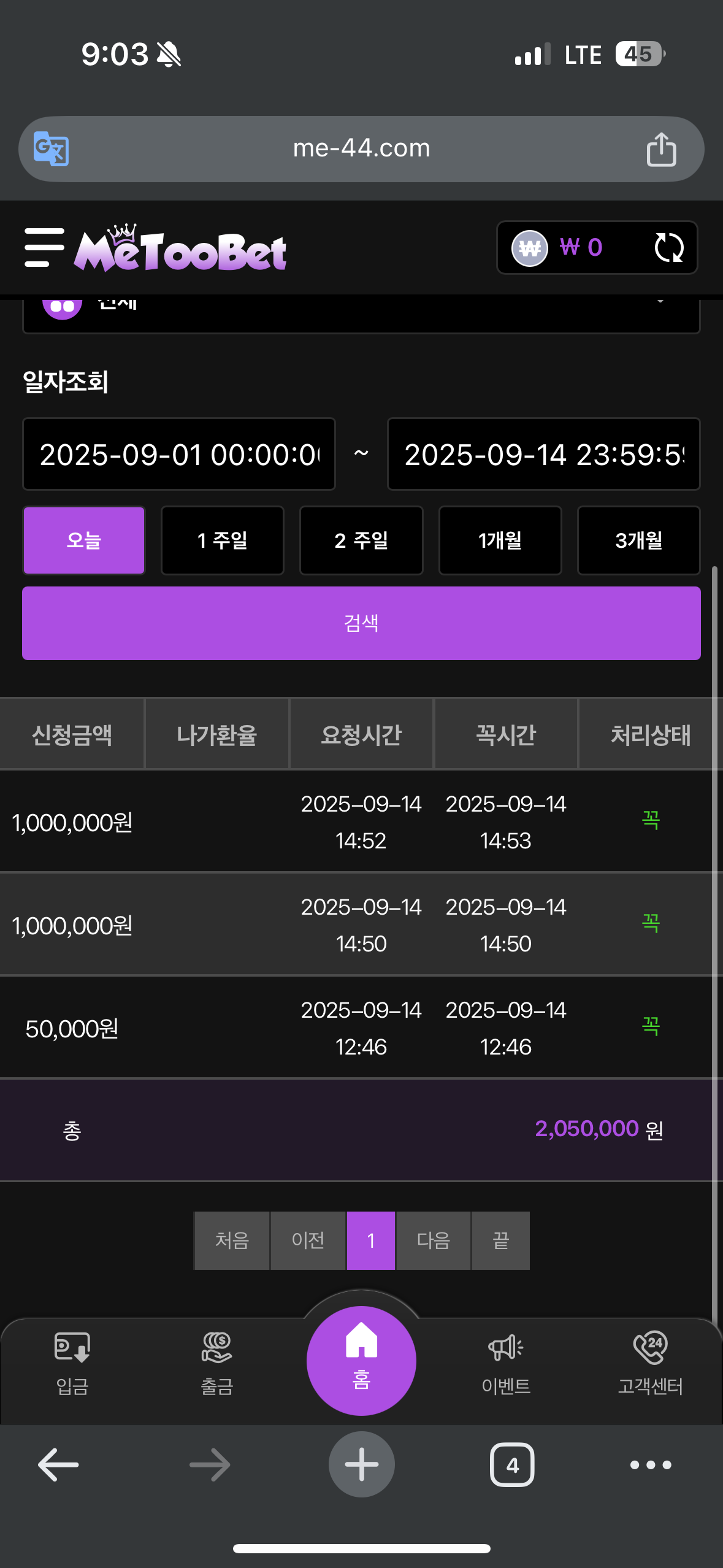Go to 이전 previous page

(x=308, y=1240)
